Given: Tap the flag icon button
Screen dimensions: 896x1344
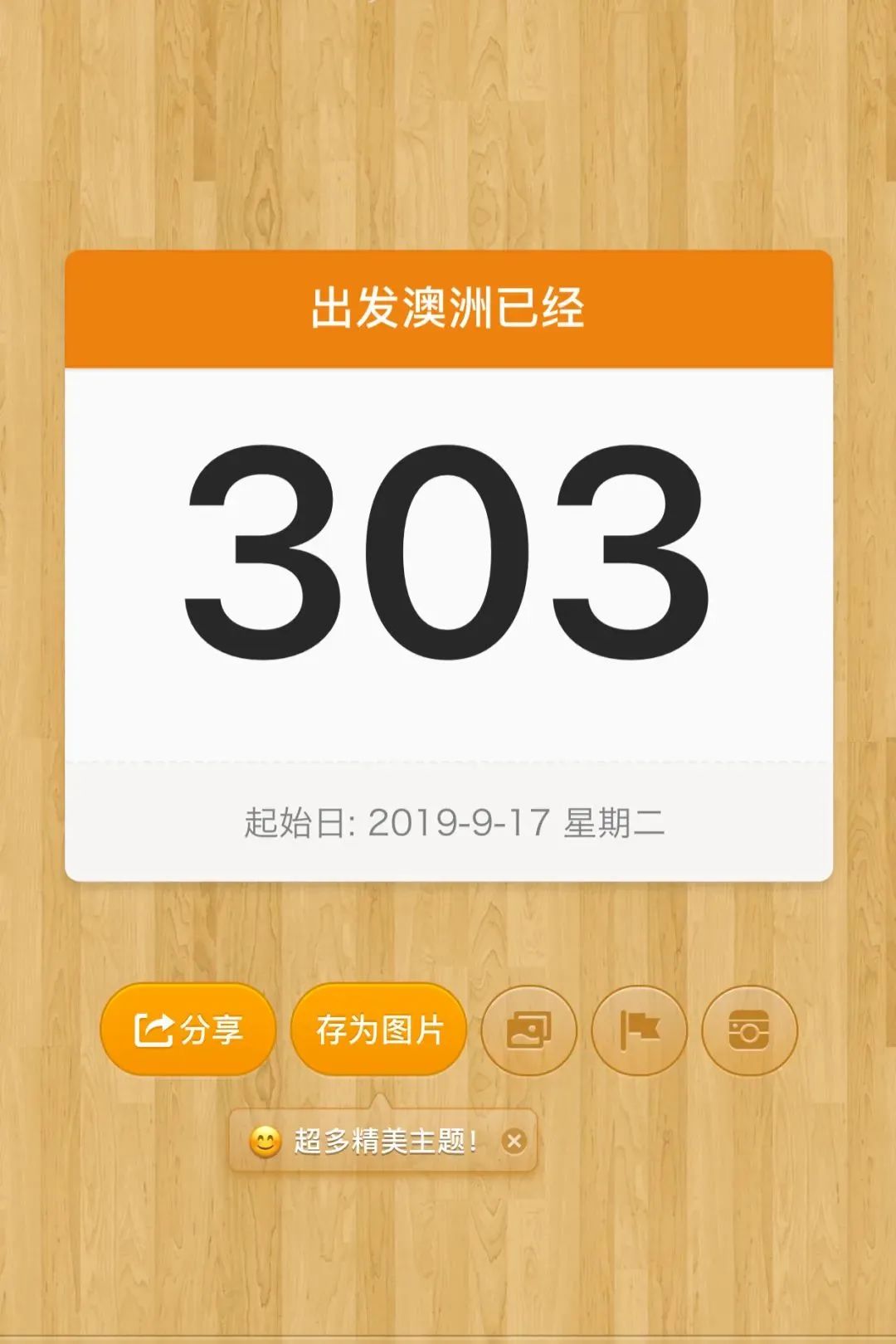Looking at the screenshot, I should (x=639, y=1030).
